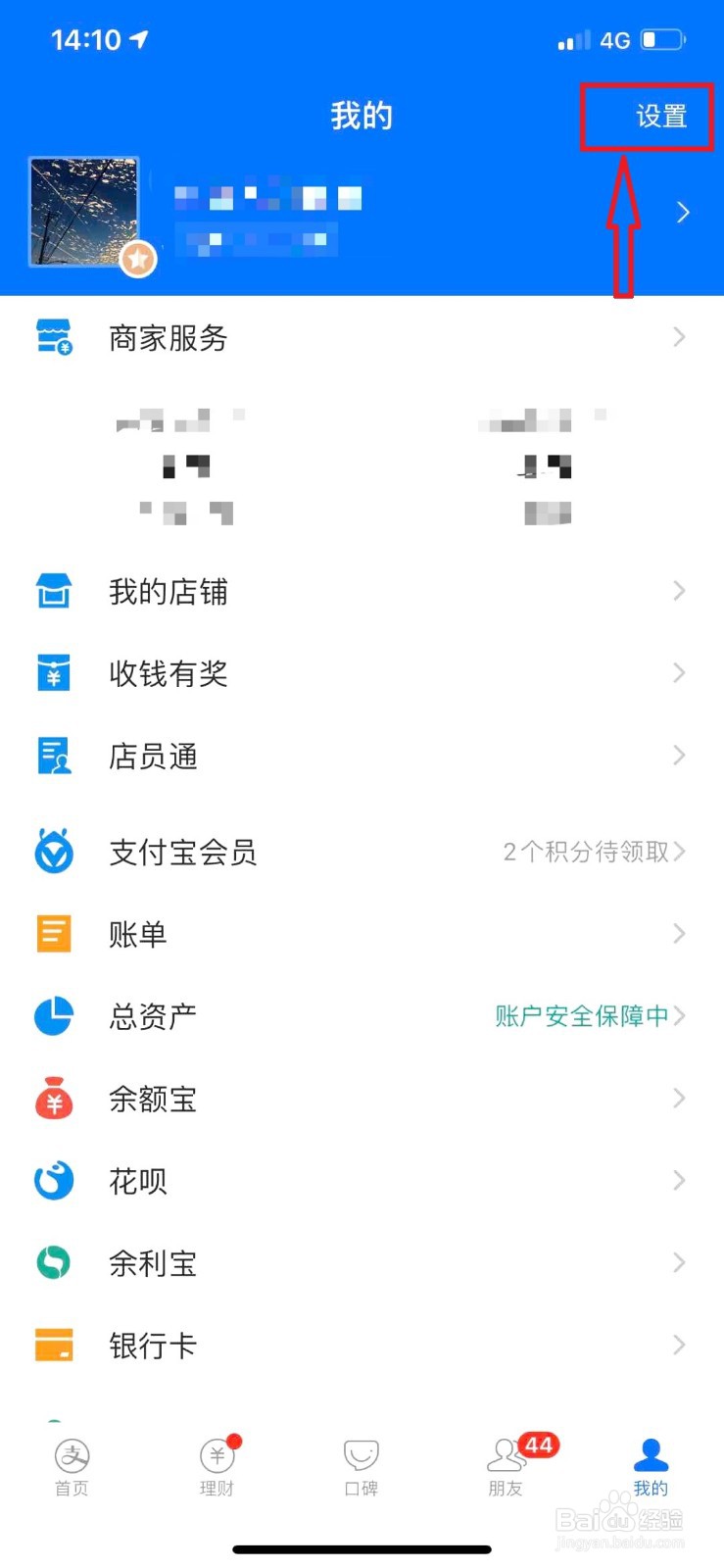Open the 账单 bill icon
Screen dimensions: 724x1568
[53, 933]
